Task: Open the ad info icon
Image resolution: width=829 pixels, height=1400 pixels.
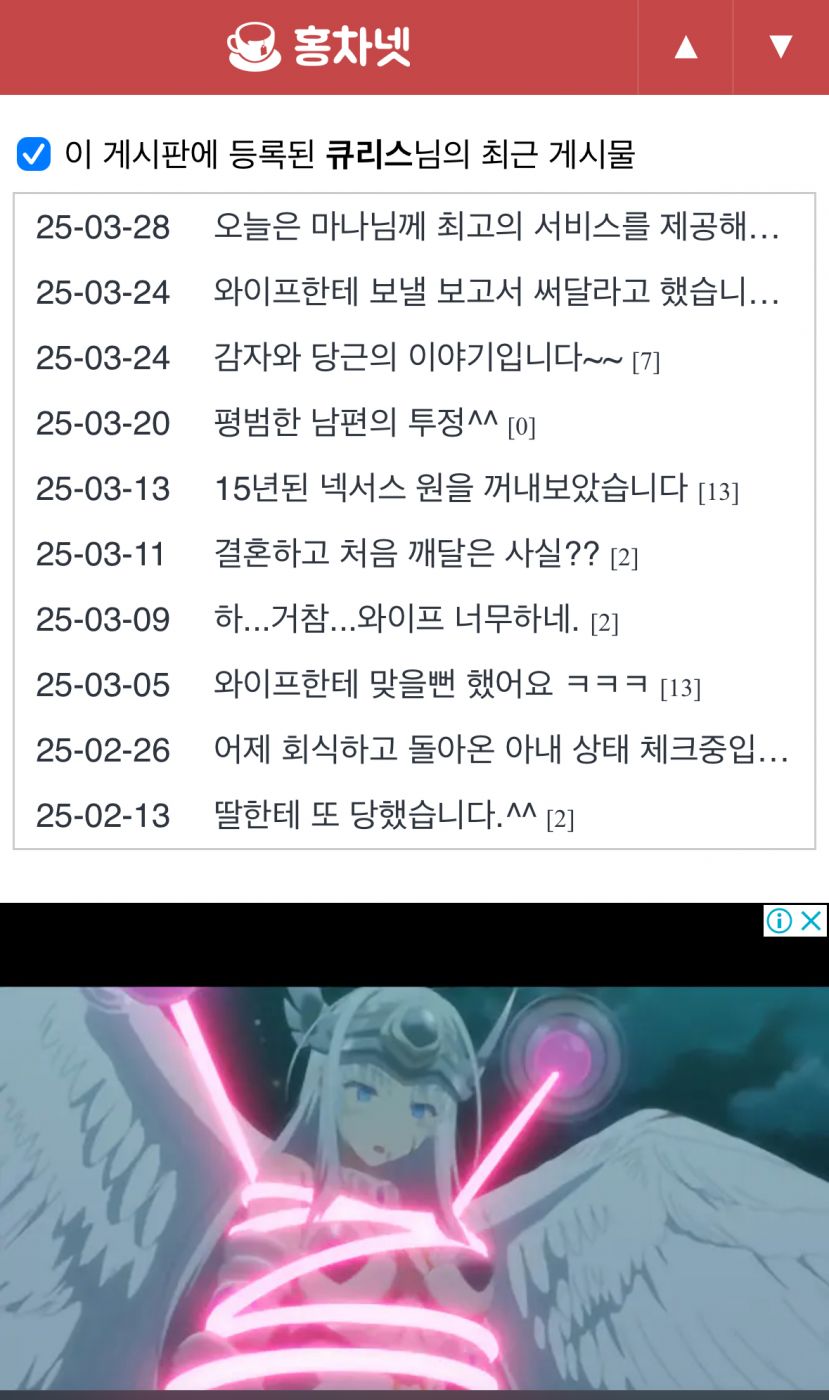Action: point(780,920)
